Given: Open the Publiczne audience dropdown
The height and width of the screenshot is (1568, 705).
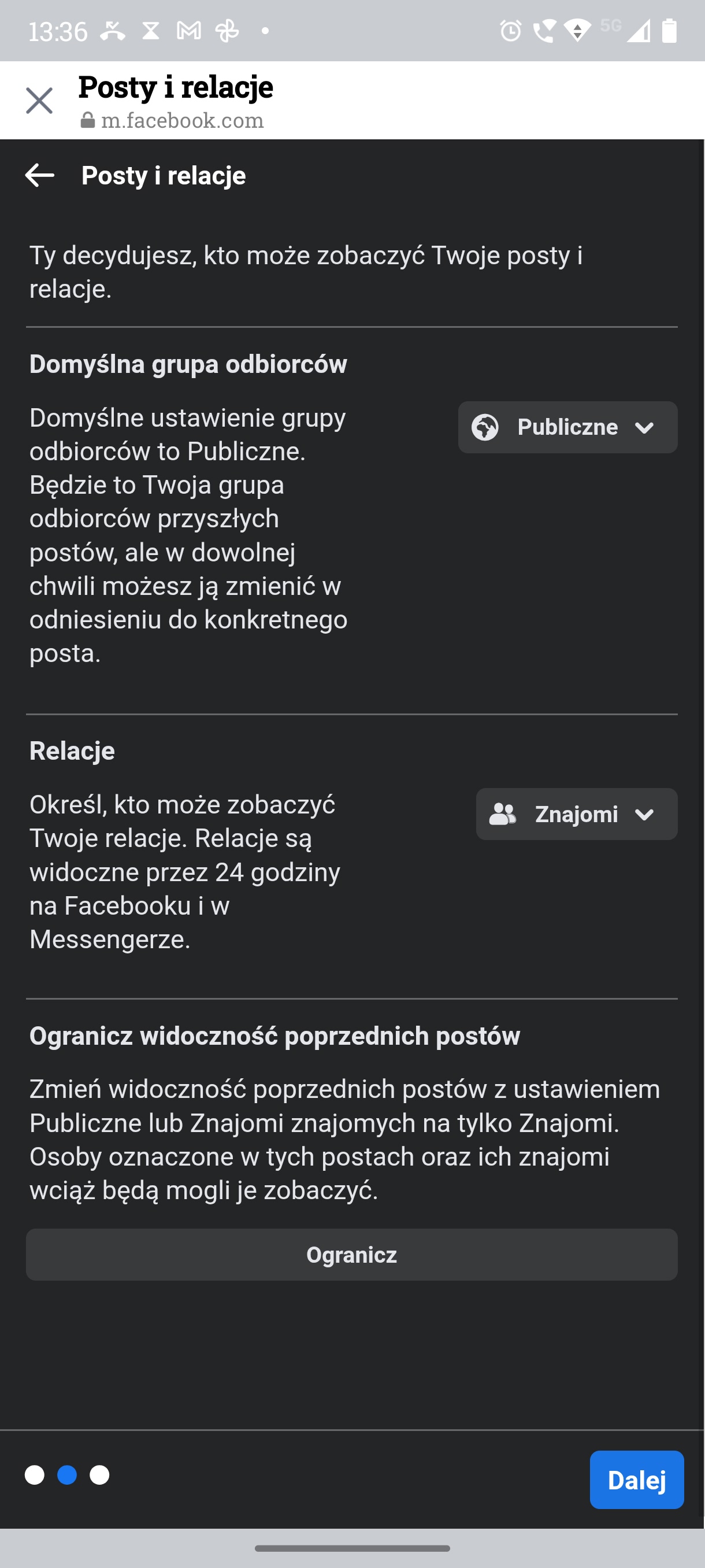Looking at the screenshot, I should (x=567, y=427).
